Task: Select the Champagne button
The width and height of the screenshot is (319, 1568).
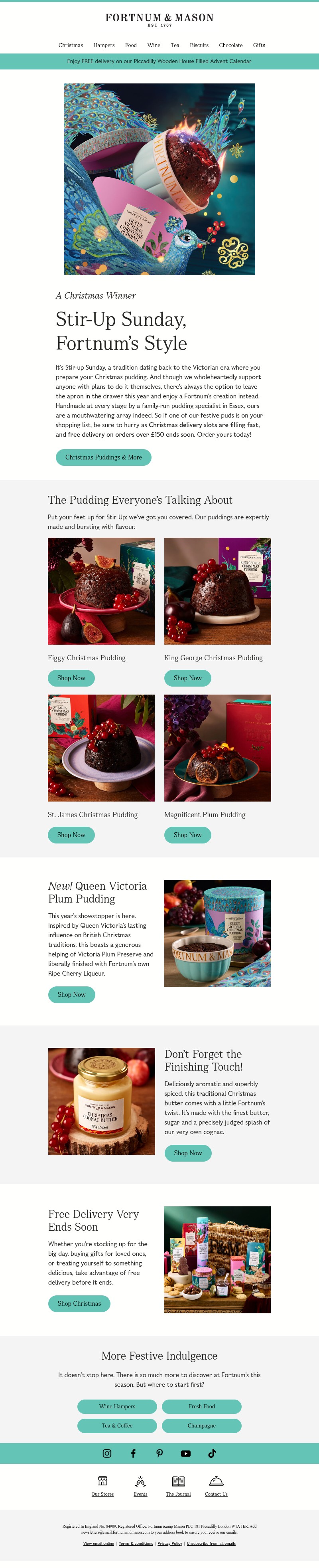Action: 202,1425
